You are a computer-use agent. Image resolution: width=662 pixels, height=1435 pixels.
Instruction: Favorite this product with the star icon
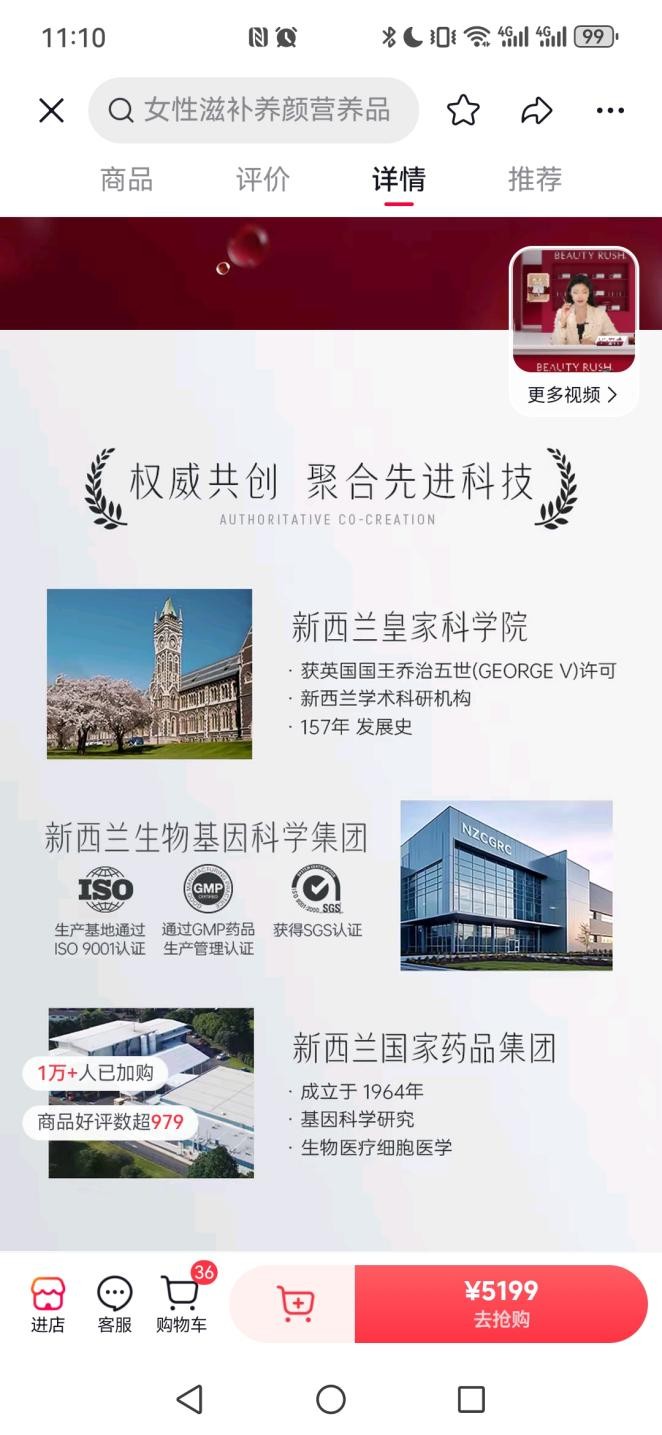point(463,110)
